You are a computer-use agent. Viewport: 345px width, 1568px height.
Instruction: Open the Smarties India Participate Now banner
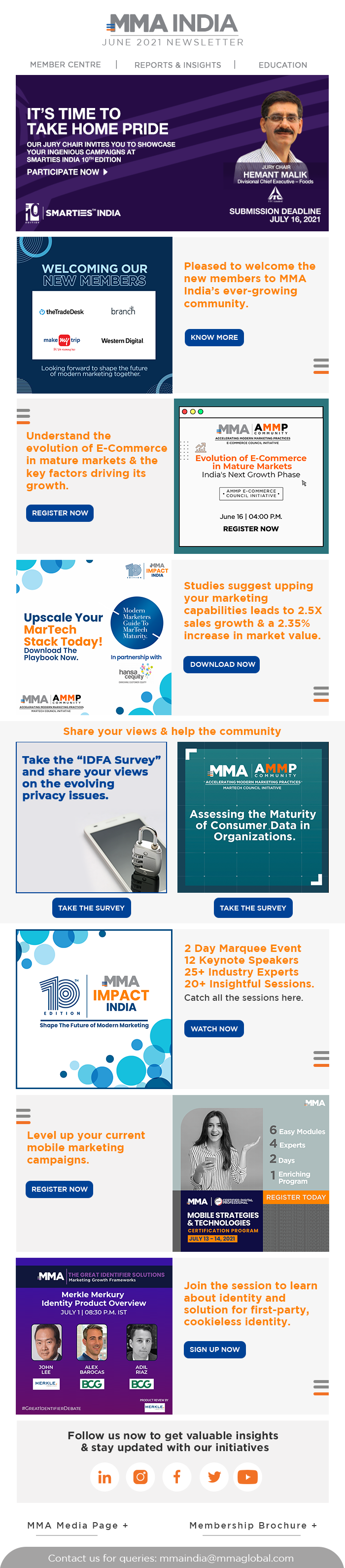pyautogui.click(x=67, y=172)
